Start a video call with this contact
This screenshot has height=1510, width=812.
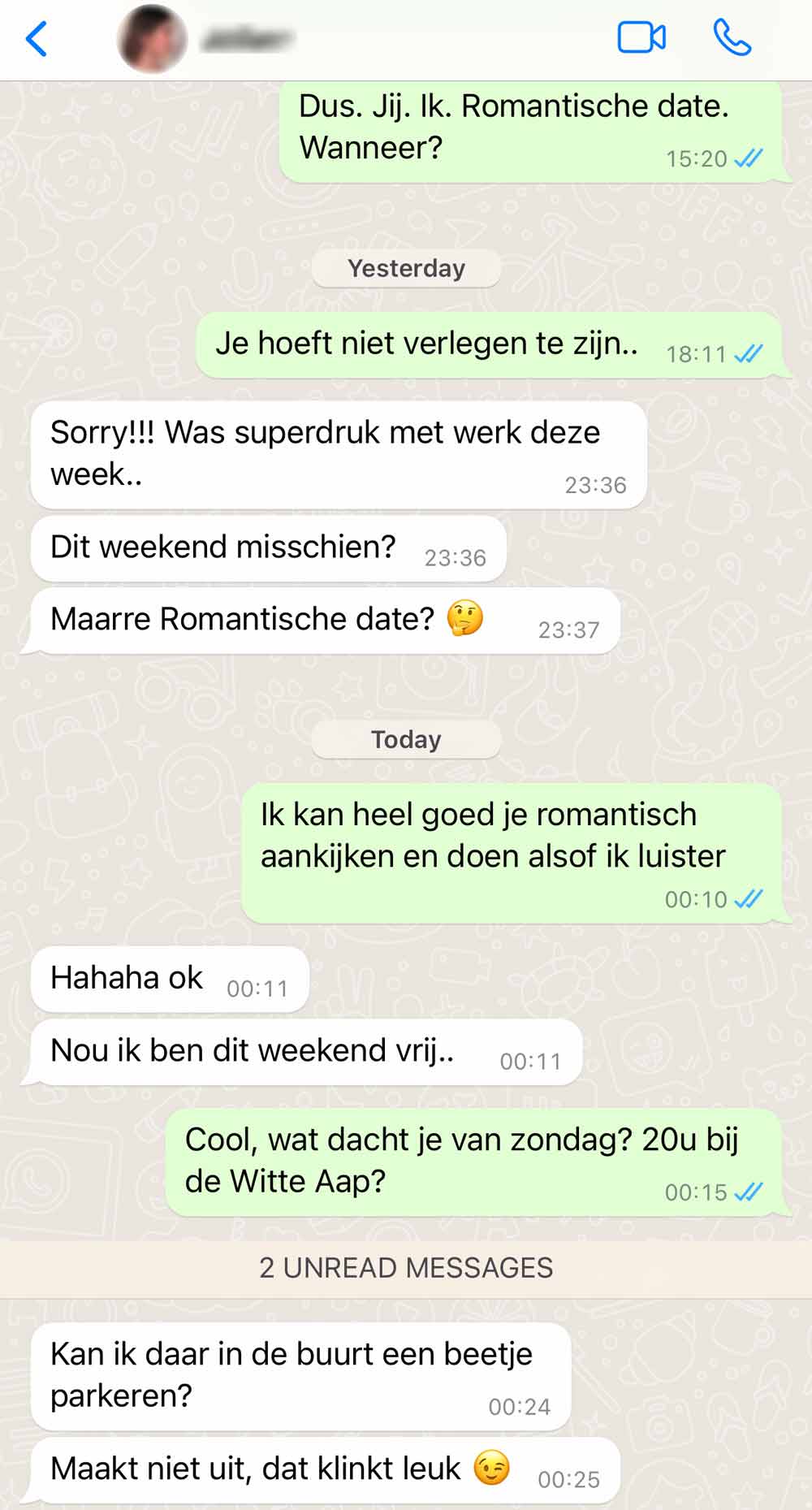click(641, 38)
